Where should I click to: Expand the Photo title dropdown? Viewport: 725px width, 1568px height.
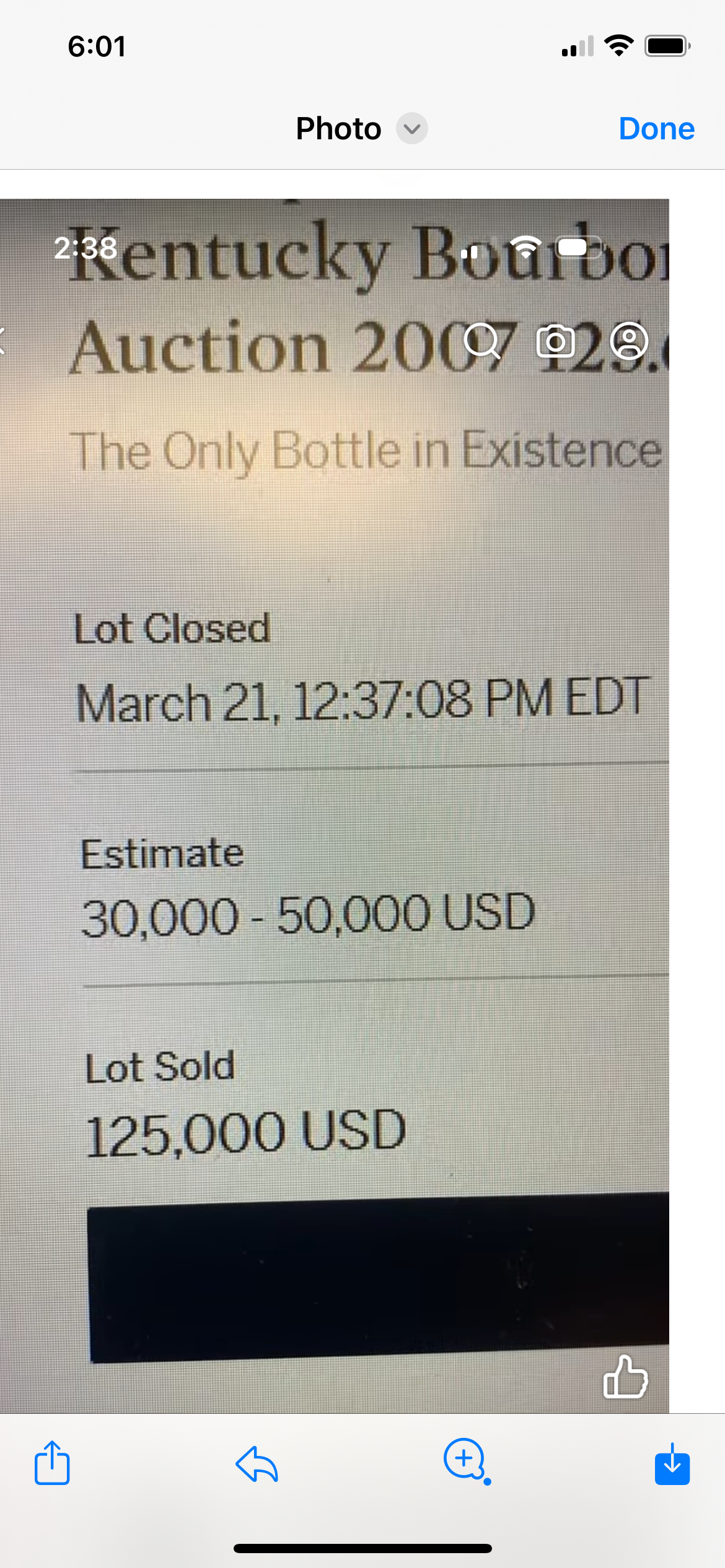tap(411, 129)
